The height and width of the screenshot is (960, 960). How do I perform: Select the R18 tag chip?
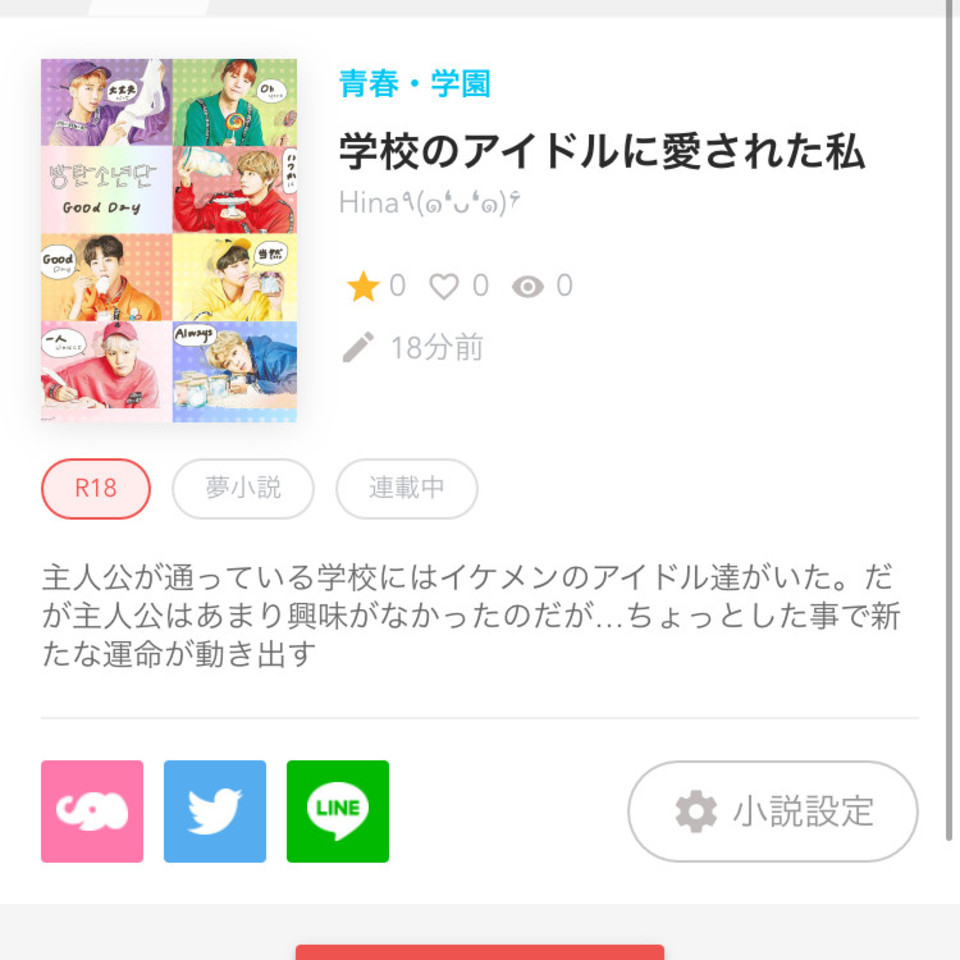[x=96, y=488]
